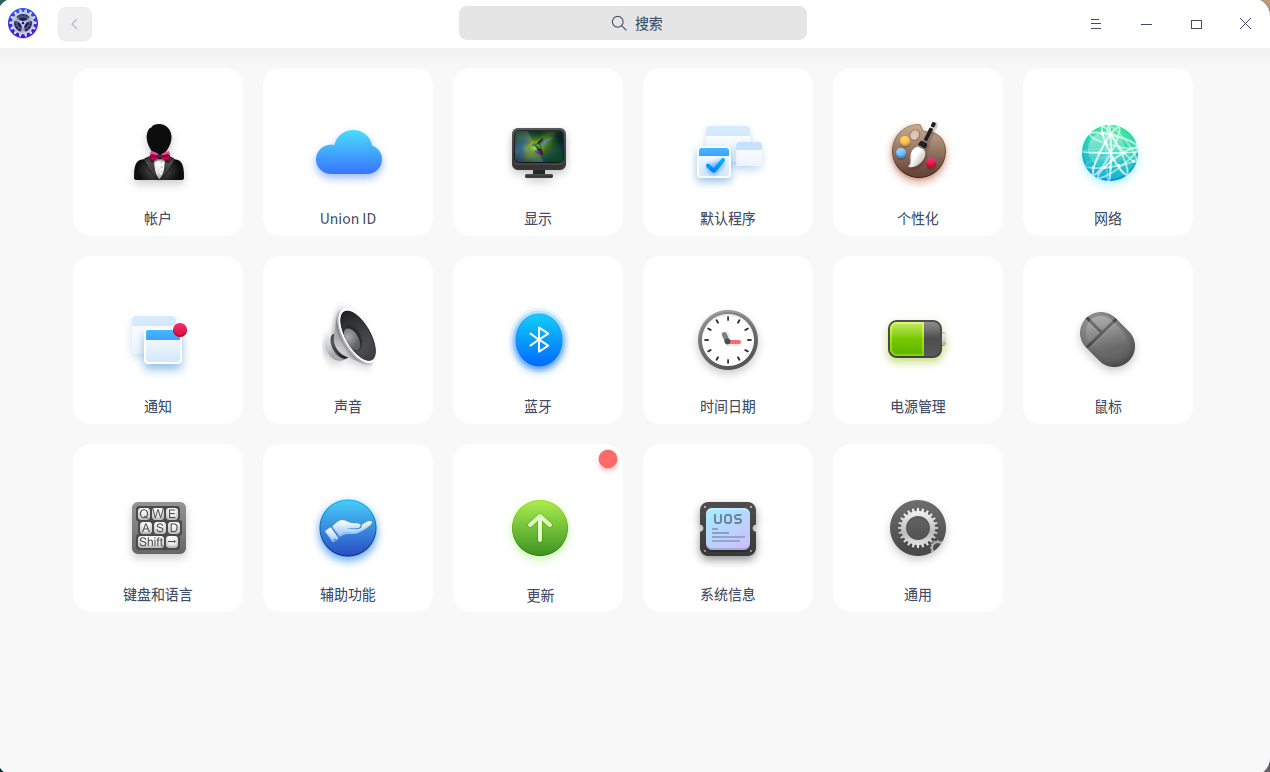Open the Union ID tile

point(348,152)
